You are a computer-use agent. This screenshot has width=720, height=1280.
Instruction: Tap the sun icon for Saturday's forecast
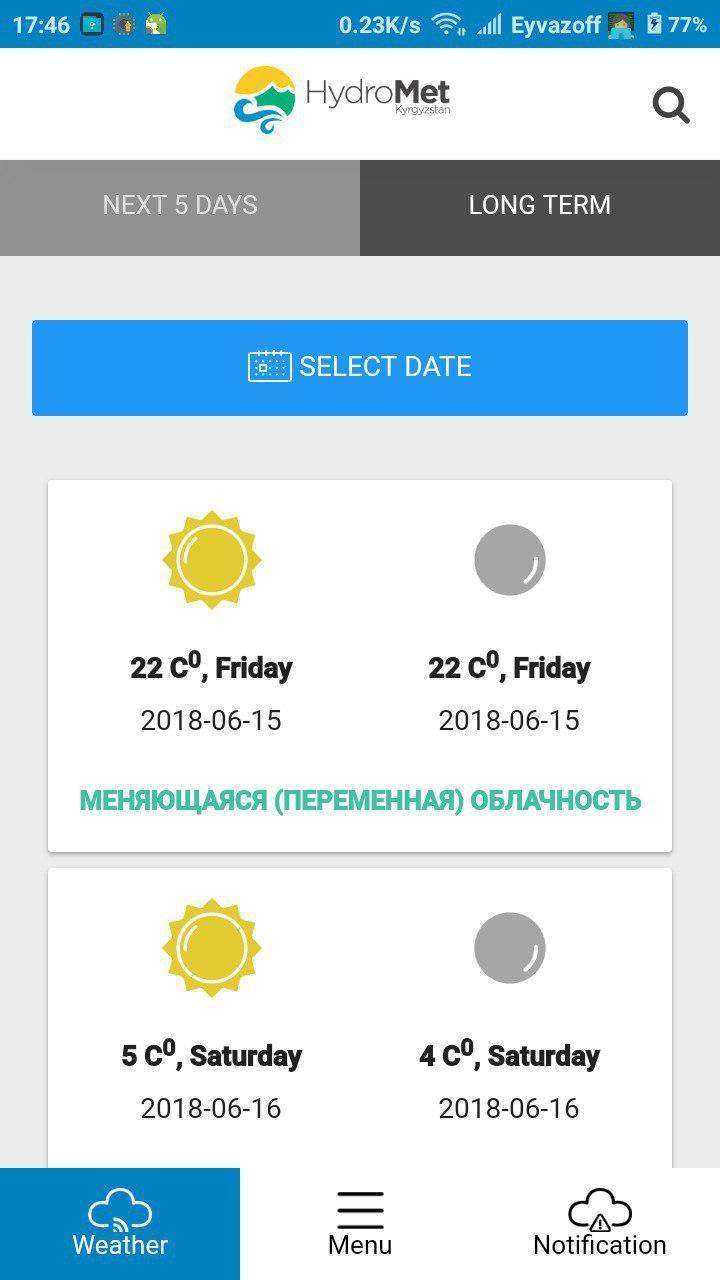point(210,946)
